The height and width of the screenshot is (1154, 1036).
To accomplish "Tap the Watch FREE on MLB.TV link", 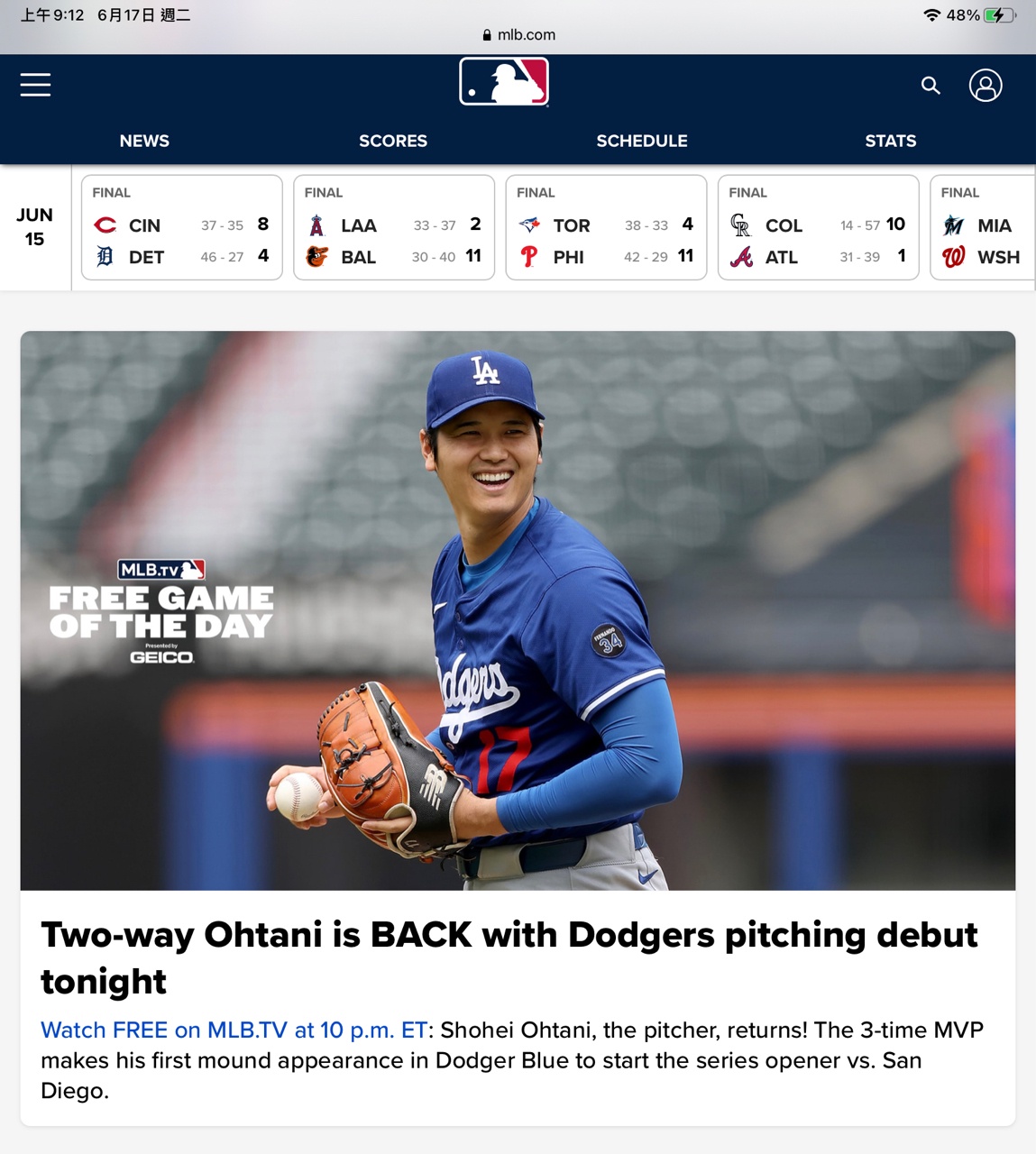I will (234, 1030).
